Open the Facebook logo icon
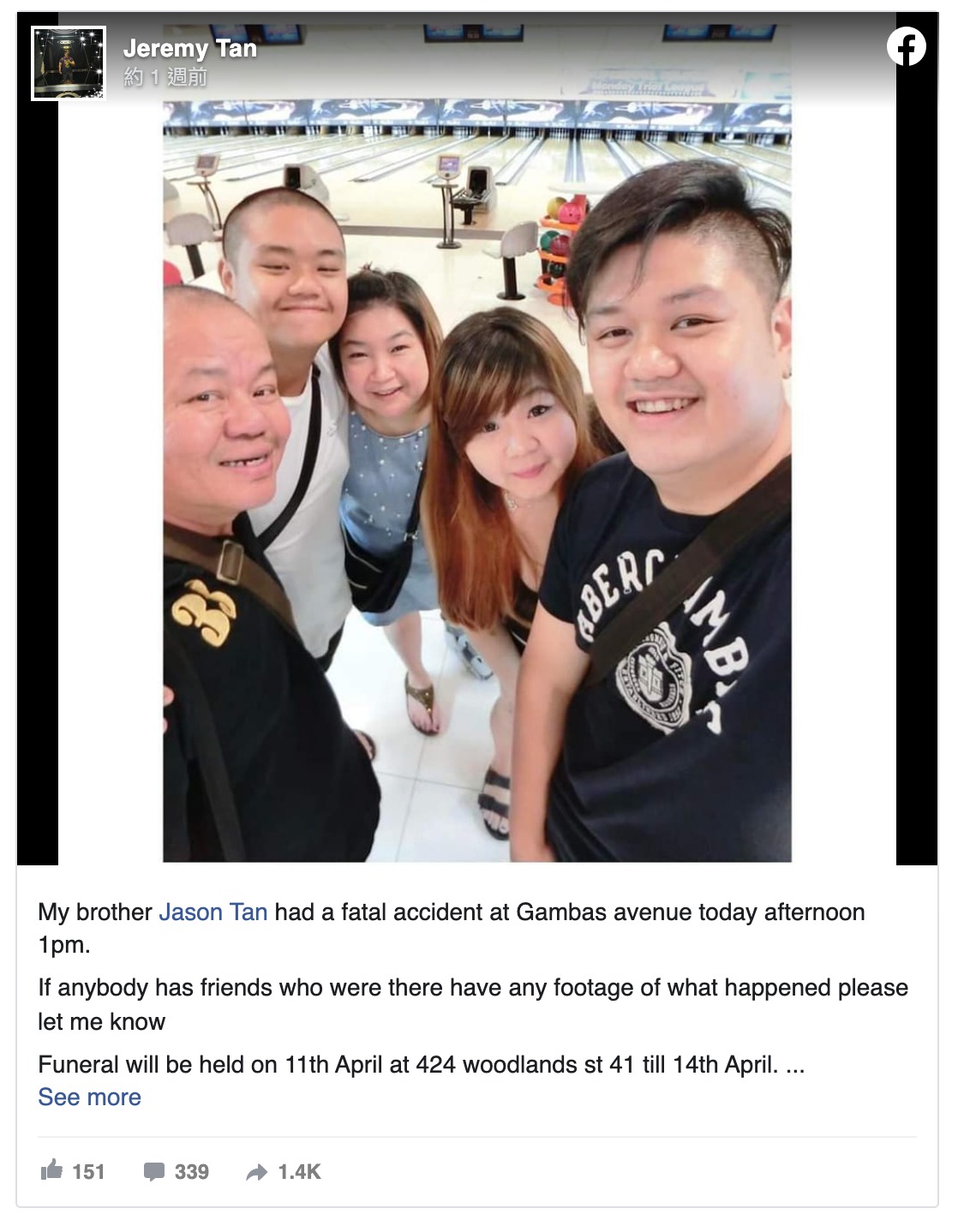The height and width of the screenshot is (1232, 970). [906, 47]
